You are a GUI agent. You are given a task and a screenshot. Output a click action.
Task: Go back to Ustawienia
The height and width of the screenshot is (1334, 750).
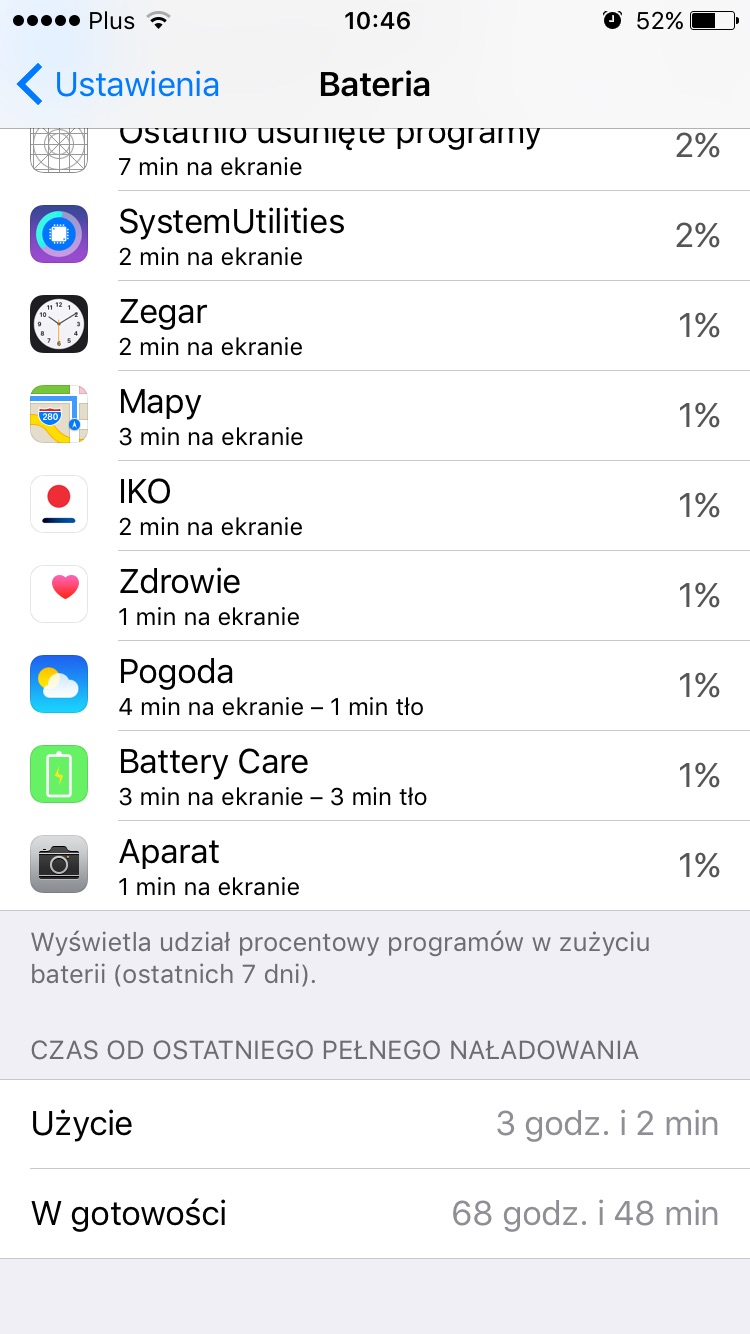pyautogui.click(x=118, y=85)
